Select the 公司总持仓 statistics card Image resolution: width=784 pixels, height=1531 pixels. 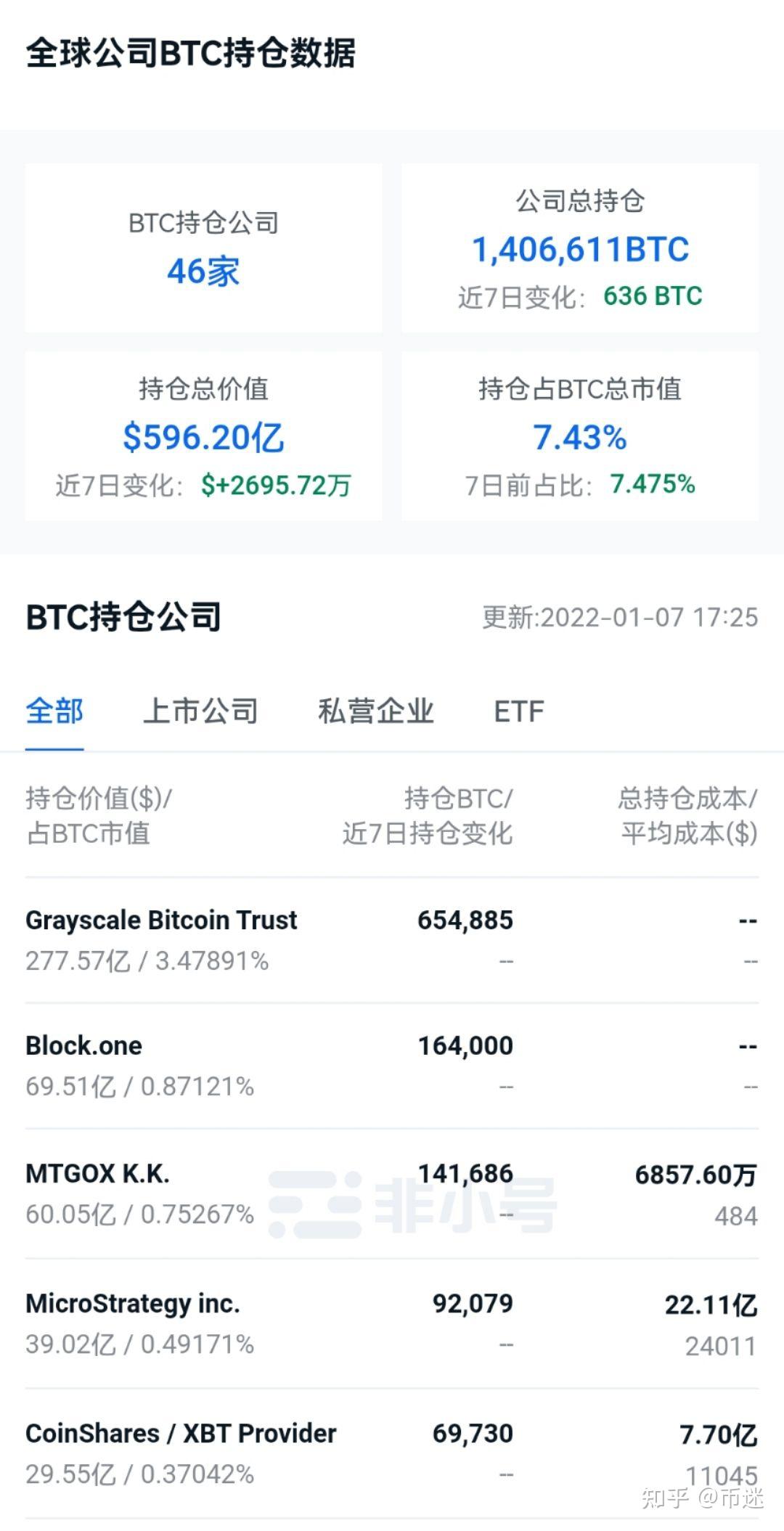tap(581, 247)
